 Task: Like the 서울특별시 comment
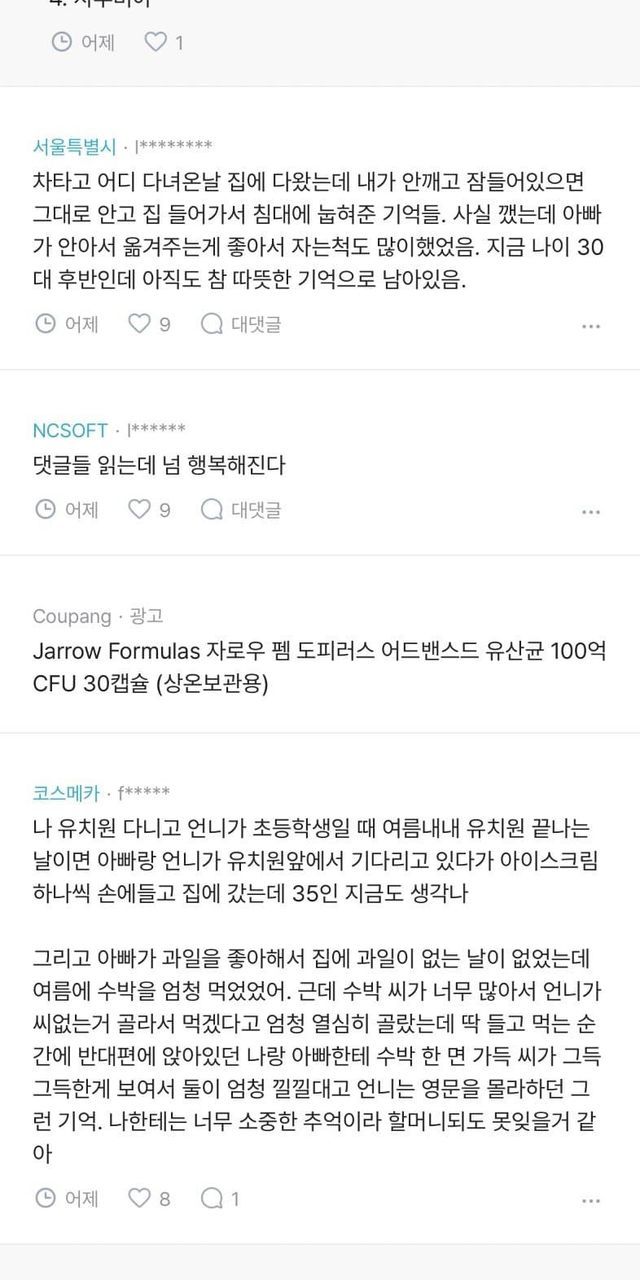point(140,324)
